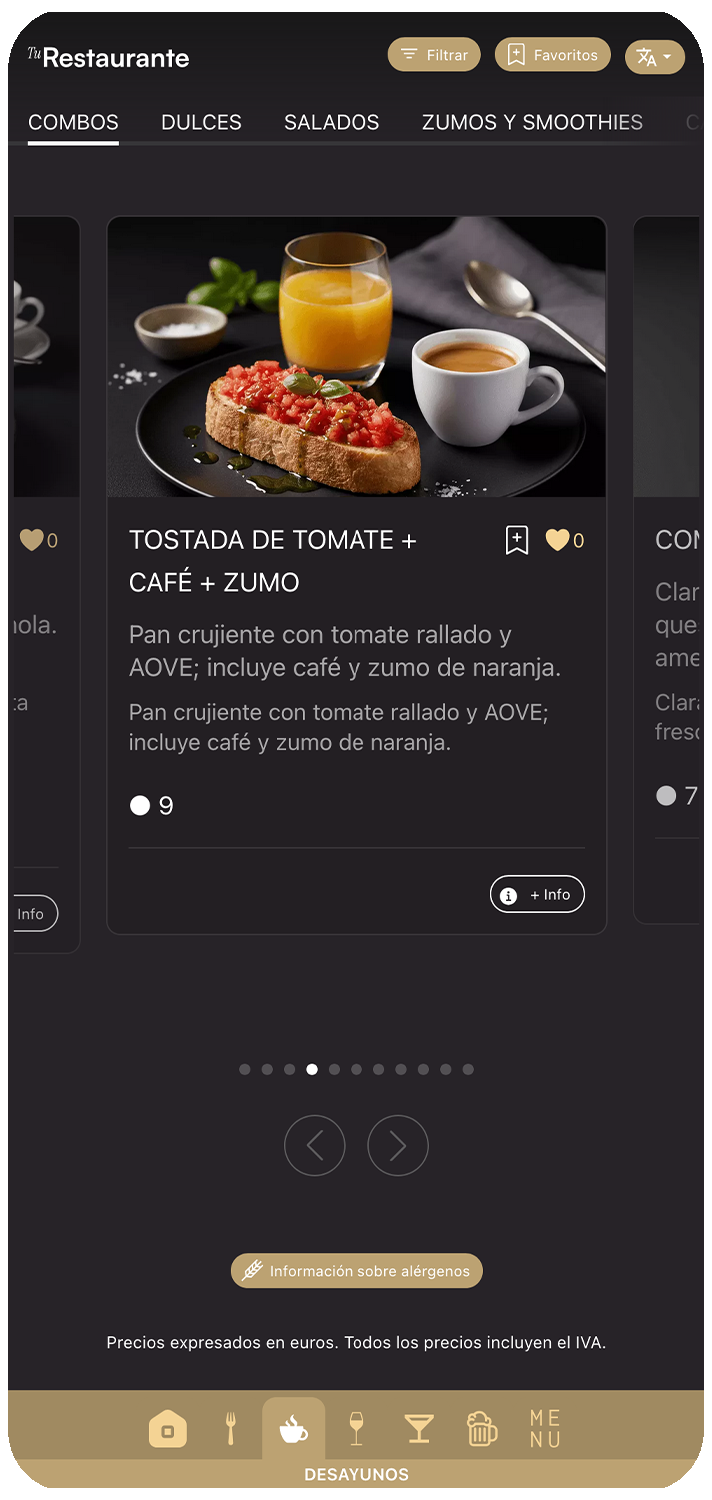Screen dimensions: 712x1500
Task: Go to the next carousel item
Action: (398, 1145)
